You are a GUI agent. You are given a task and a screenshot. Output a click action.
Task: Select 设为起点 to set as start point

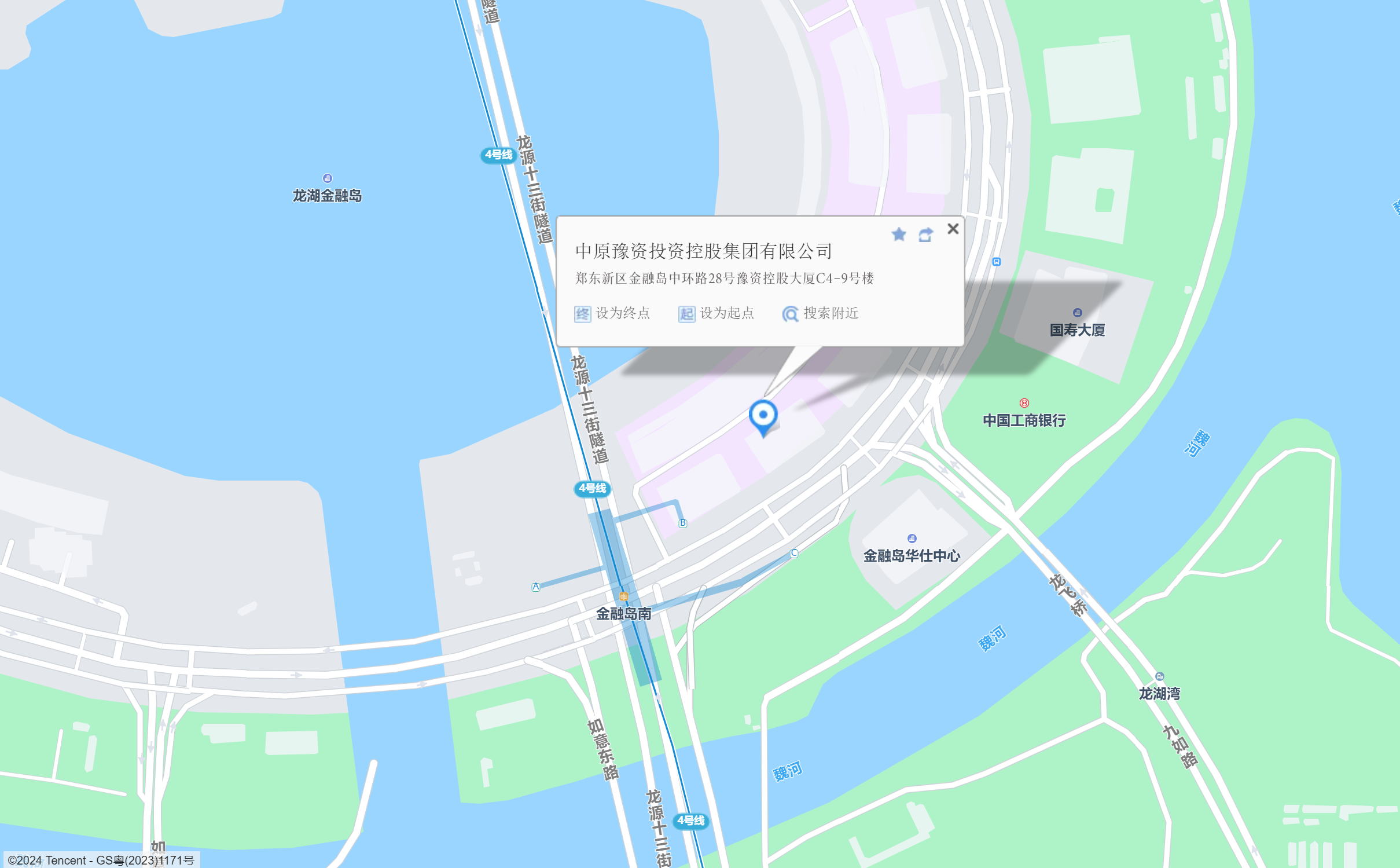pos(716,313)
